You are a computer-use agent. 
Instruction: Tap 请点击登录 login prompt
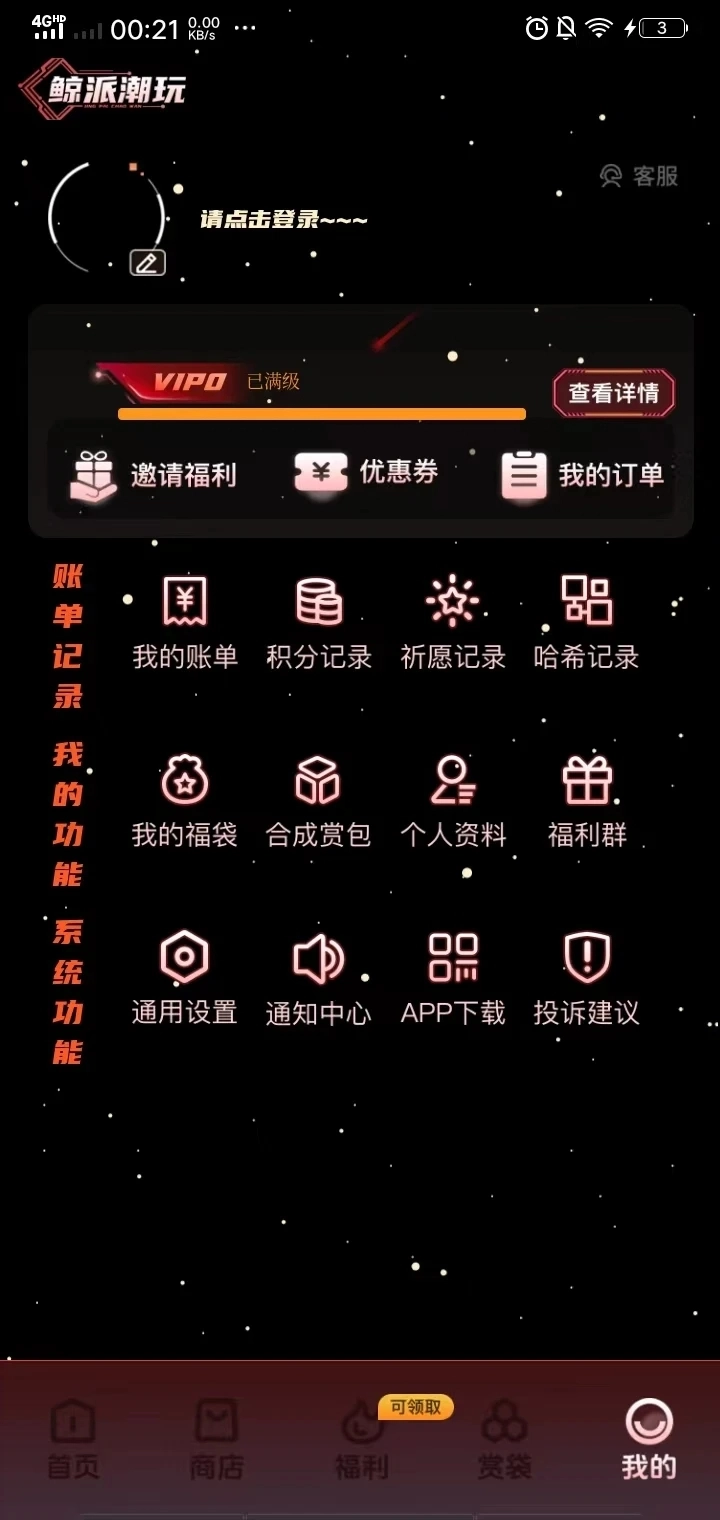coord(283,219)
